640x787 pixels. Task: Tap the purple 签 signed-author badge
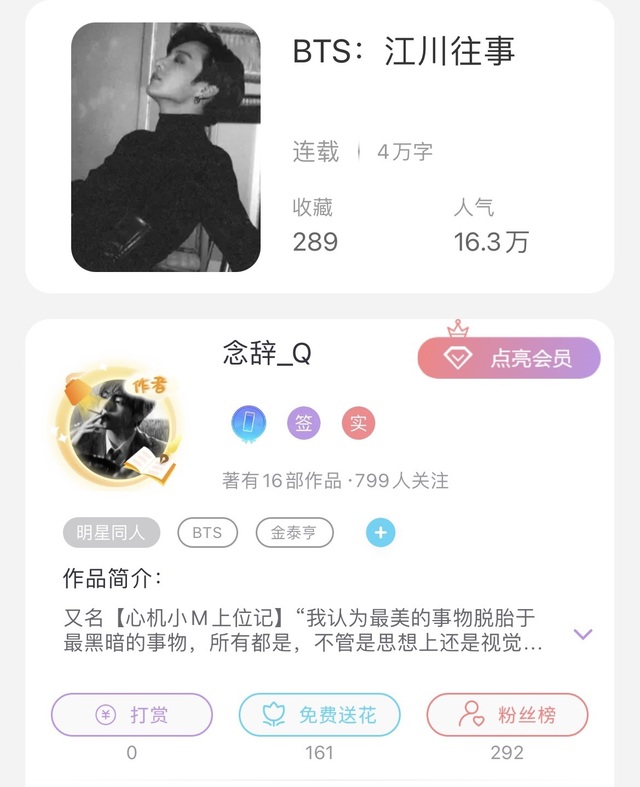pos(303,423)
